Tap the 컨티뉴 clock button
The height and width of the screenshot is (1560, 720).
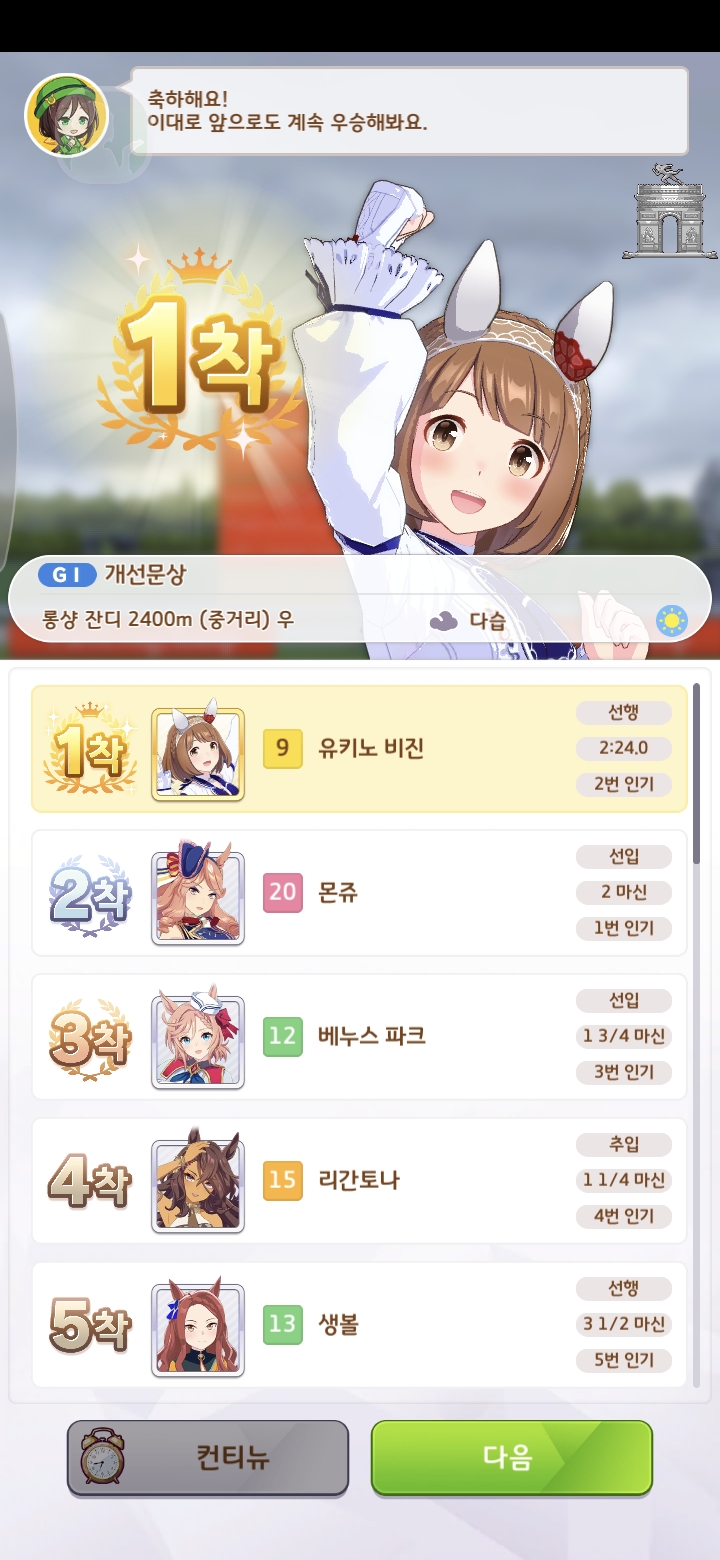tap(208, 1457)
